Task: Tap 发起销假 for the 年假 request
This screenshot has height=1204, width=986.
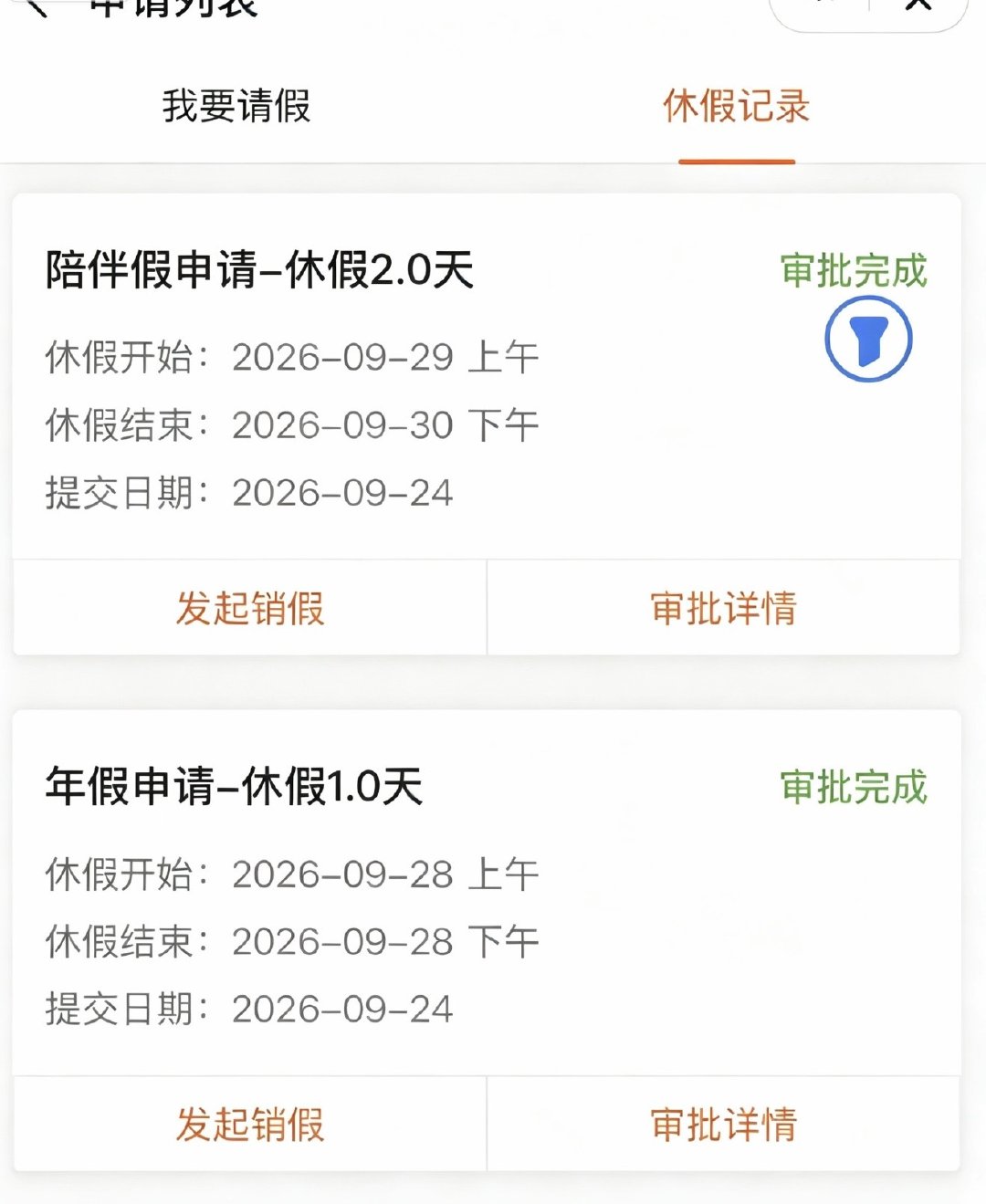Action: point(250,1125)
